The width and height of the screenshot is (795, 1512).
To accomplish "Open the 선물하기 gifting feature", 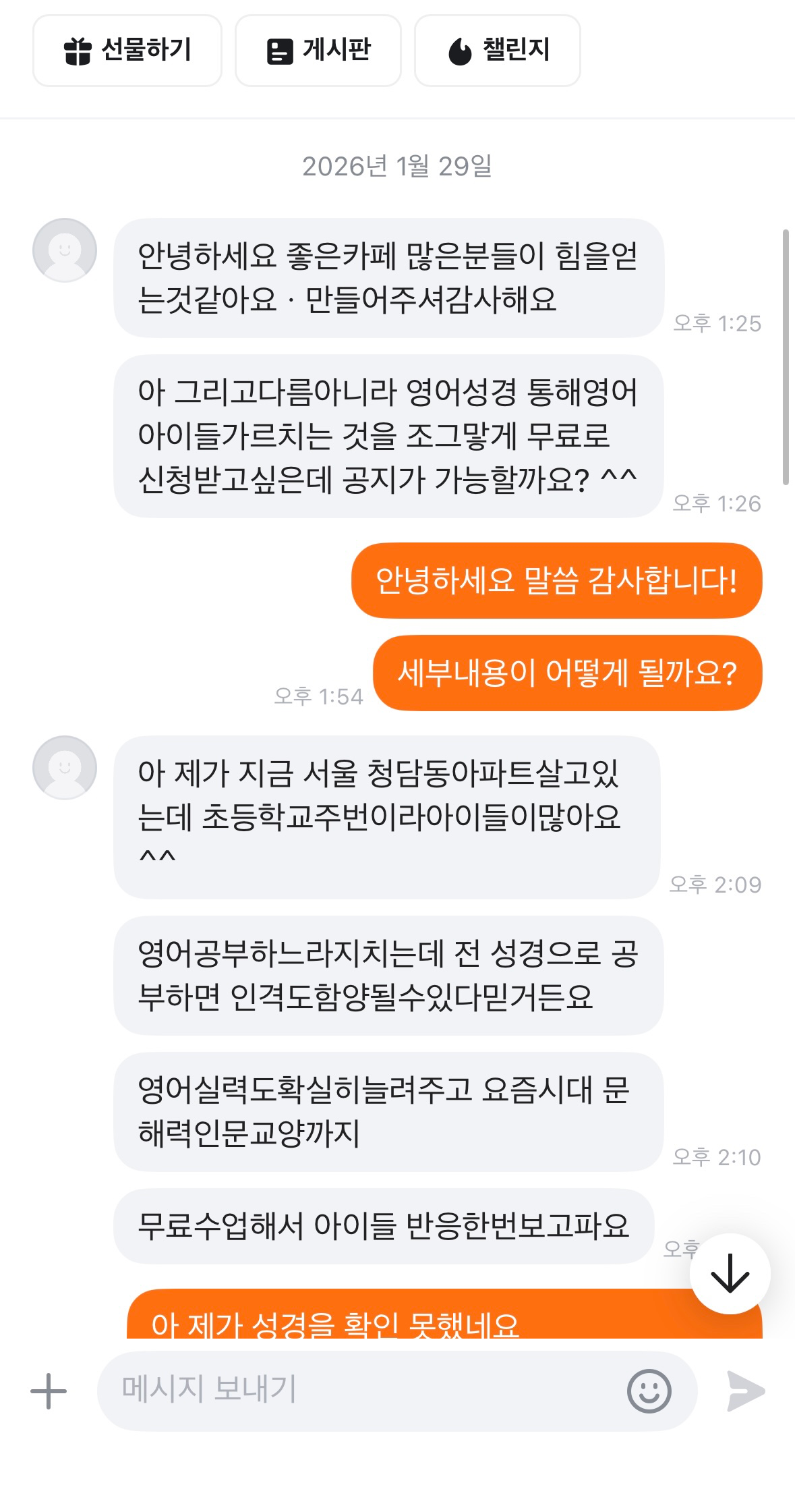I will coord(128,51).
